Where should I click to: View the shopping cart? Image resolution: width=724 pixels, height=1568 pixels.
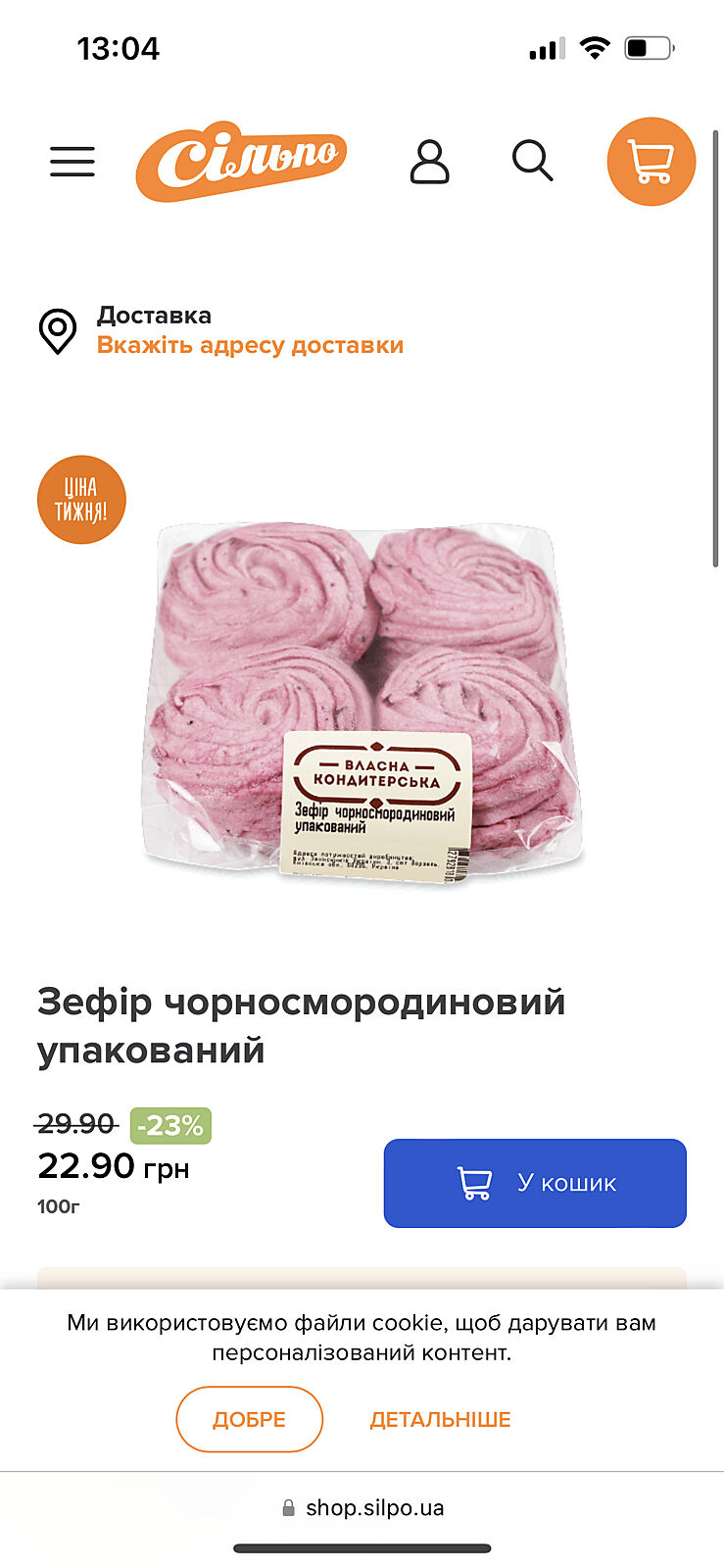tap(652, 162)
